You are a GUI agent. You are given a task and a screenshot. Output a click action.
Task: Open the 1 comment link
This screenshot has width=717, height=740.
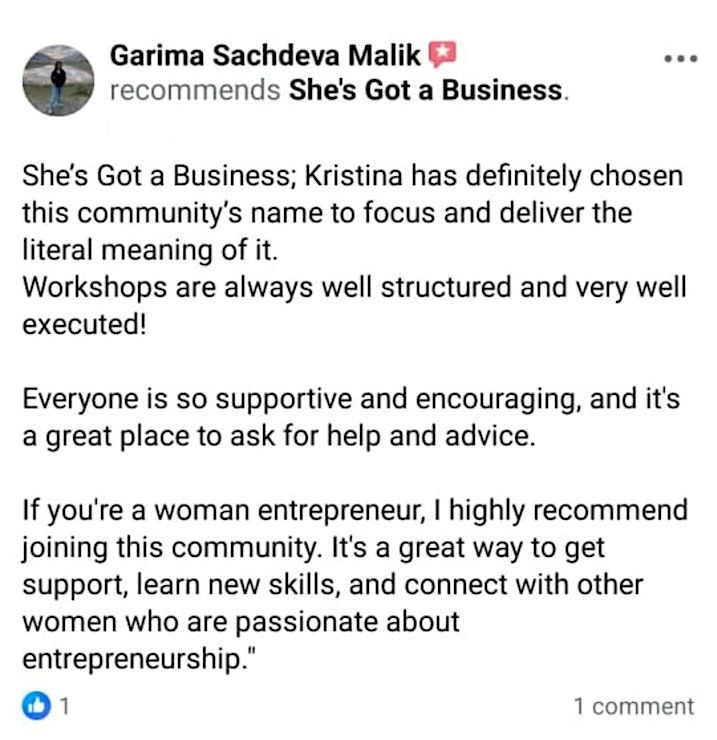tap(633, 706)
